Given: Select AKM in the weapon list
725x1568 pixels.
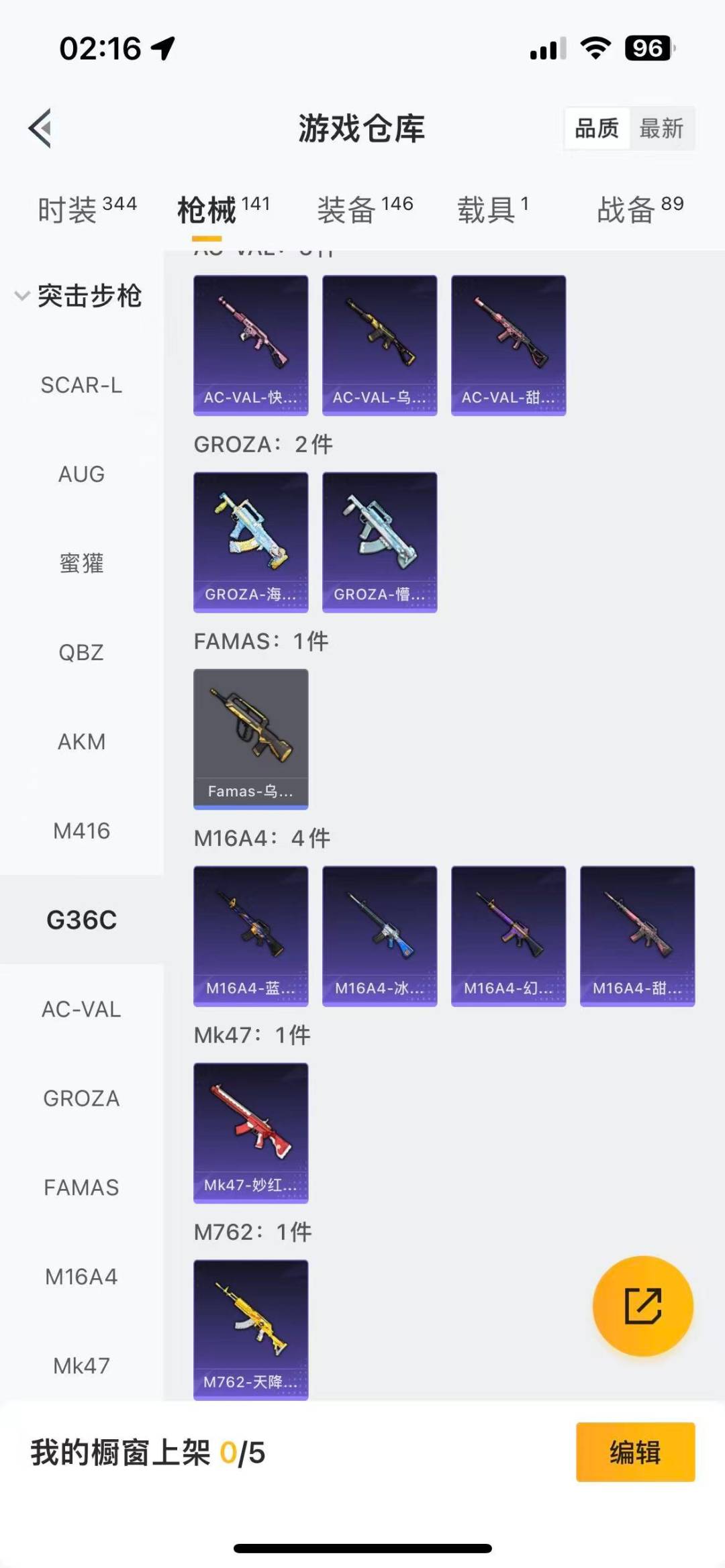Looking at the screenshot, I should pos(81,741).
